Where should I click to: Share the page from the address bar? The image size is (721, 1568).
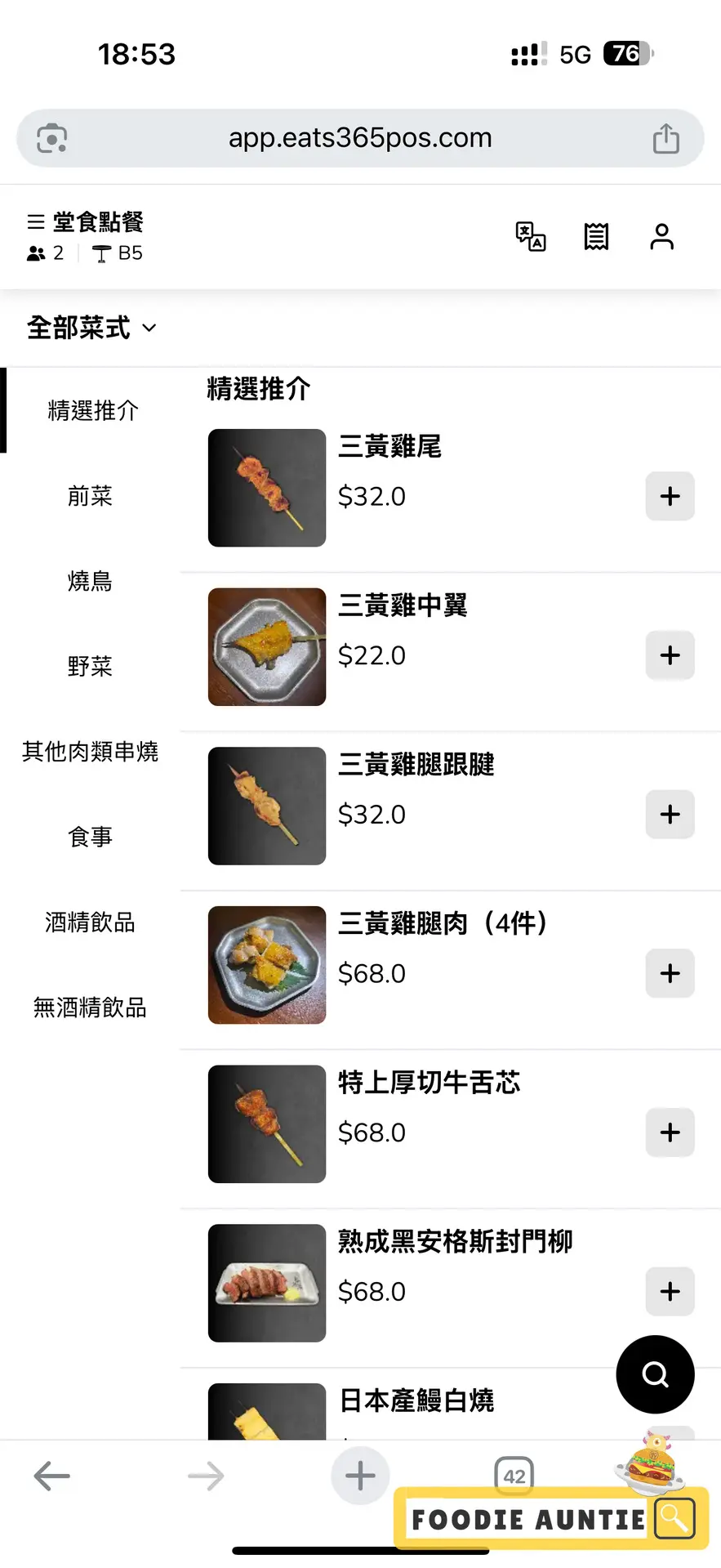[665, 138]
